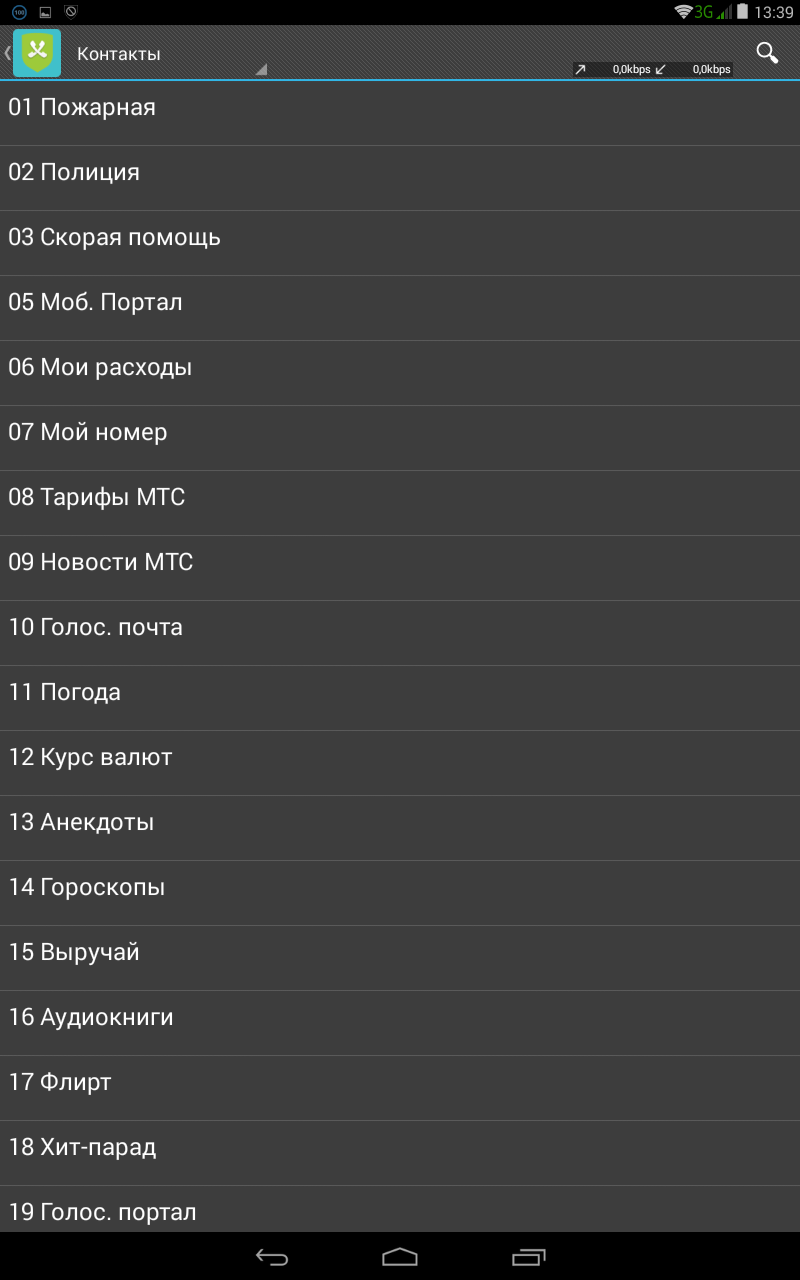Select the 11 Погода entry
This screenshot has width=800, height=1280.
[400, 693]
